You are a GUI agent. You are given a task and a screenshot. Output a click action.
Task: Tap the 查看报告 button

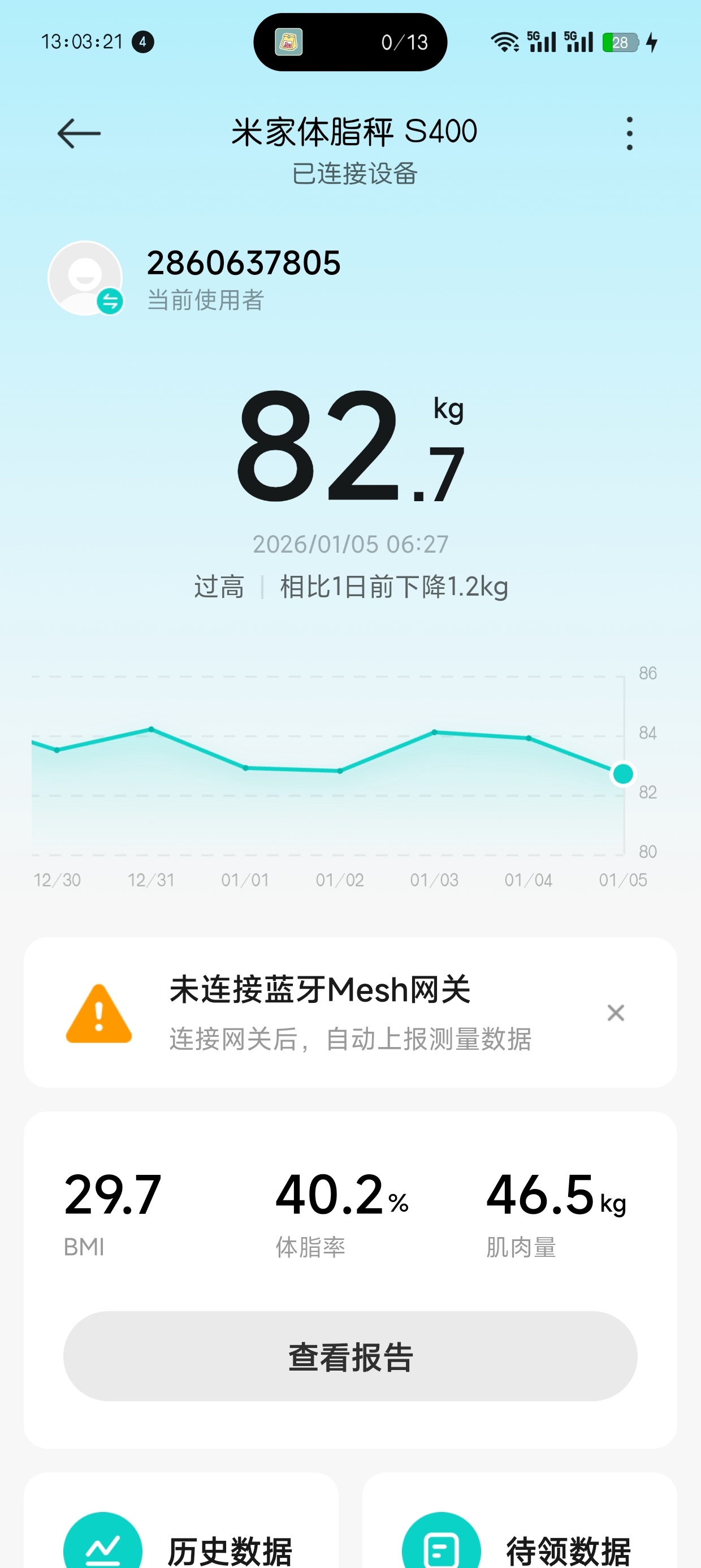point(350,1356)
